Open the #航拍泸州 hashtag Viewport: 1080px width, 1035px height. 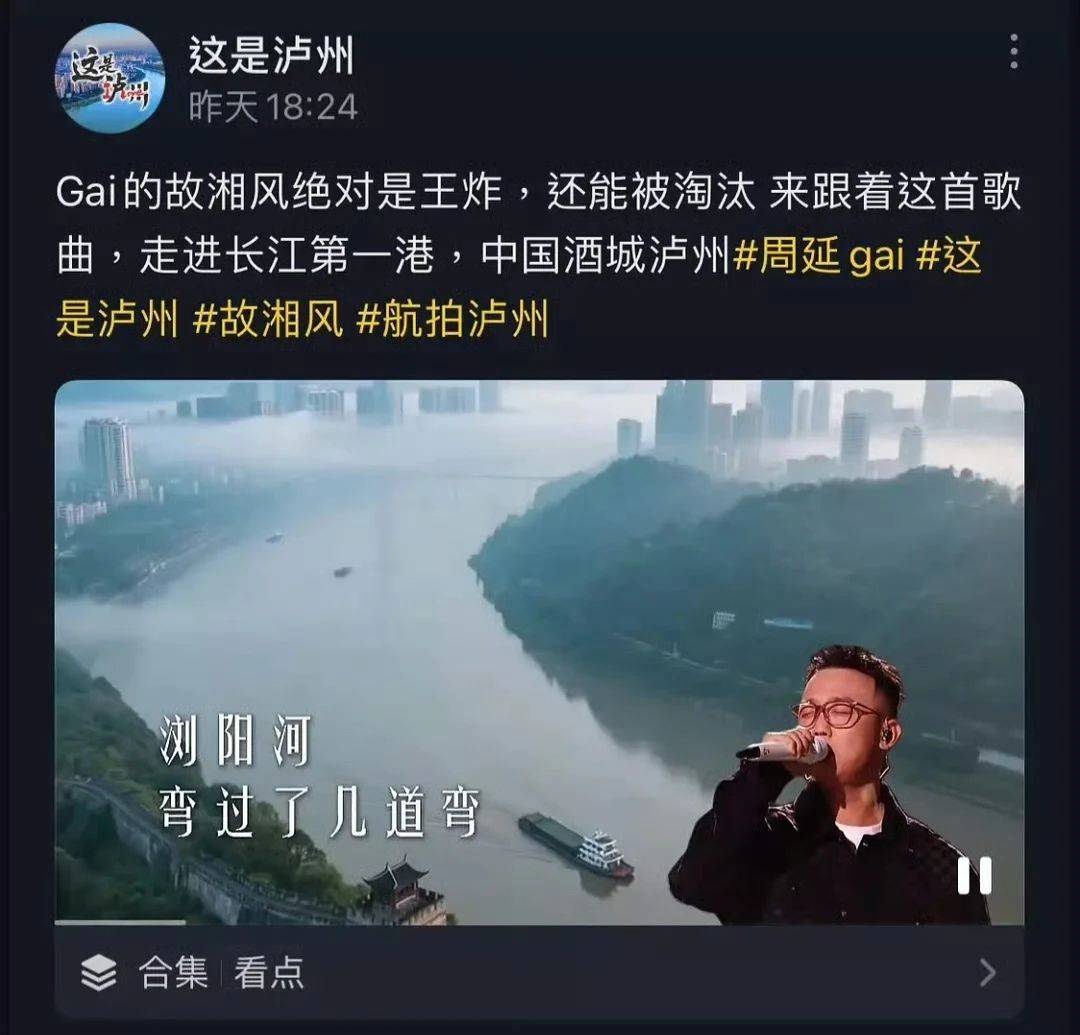click(x=453, y=321)
